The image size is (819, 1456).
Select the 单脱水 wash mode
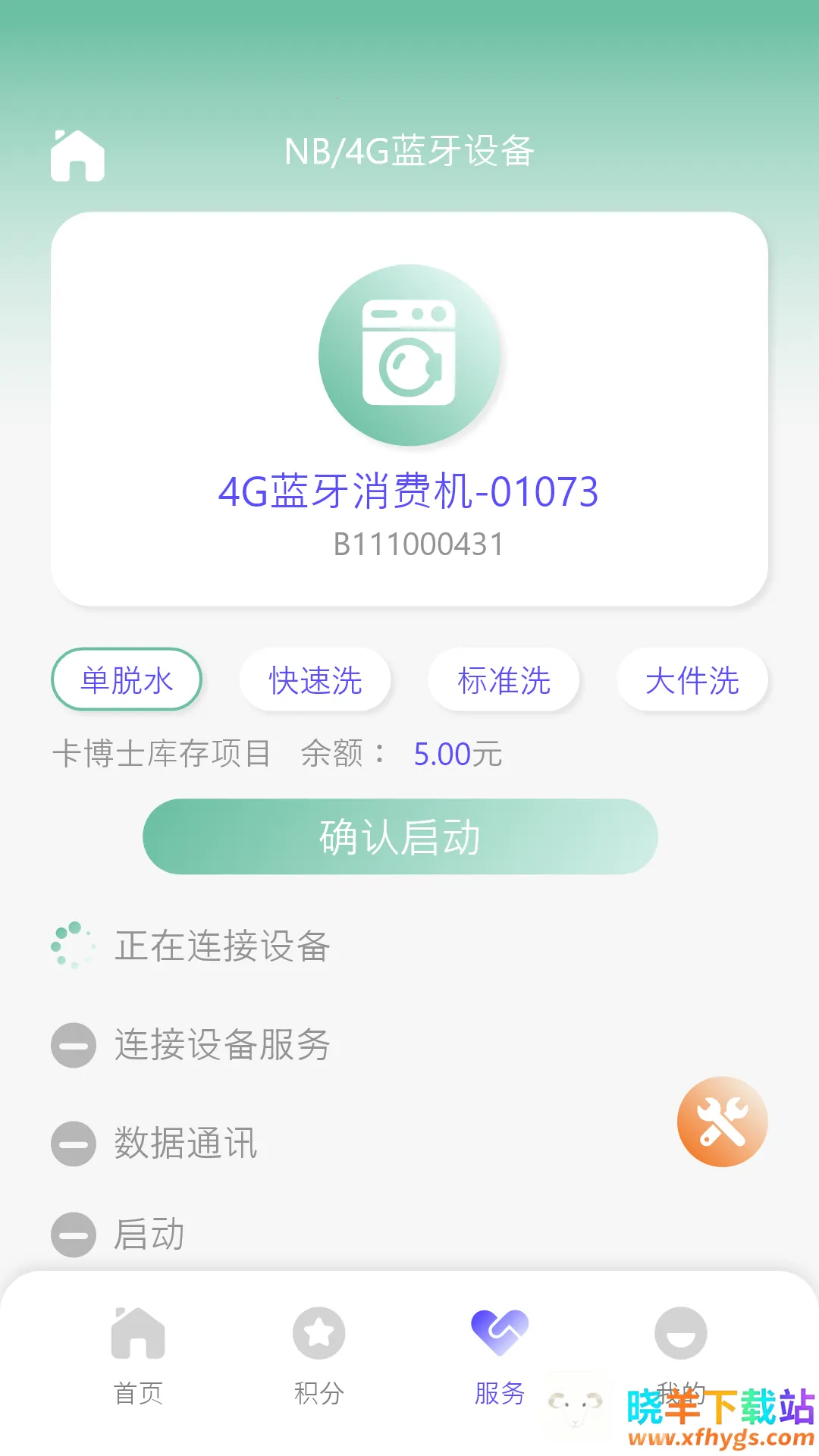(x=127, y=679)
